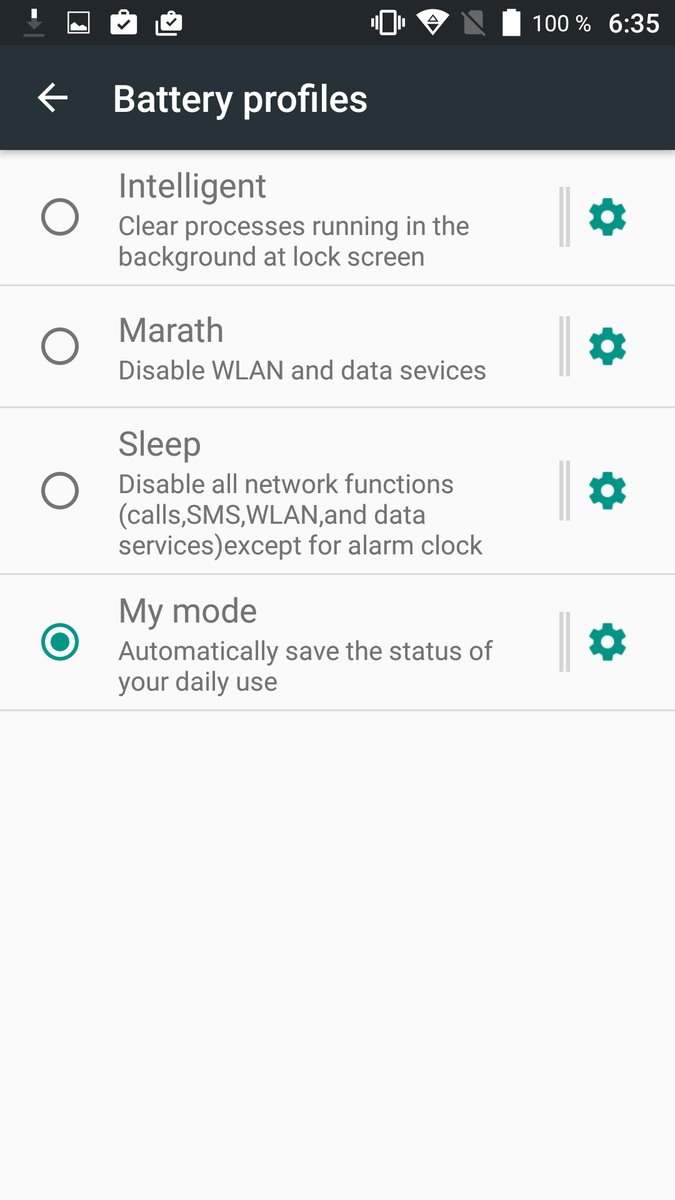
Task: Open settings gear for My mode
Action: pyautogui.click(x=607, y=642)
